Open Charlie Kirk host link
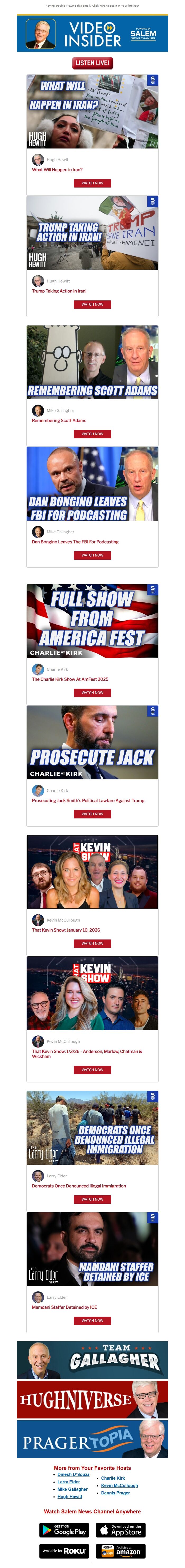Viewport: 185px width, 1568px height. pyautogui.click(x=113, y=1478)
